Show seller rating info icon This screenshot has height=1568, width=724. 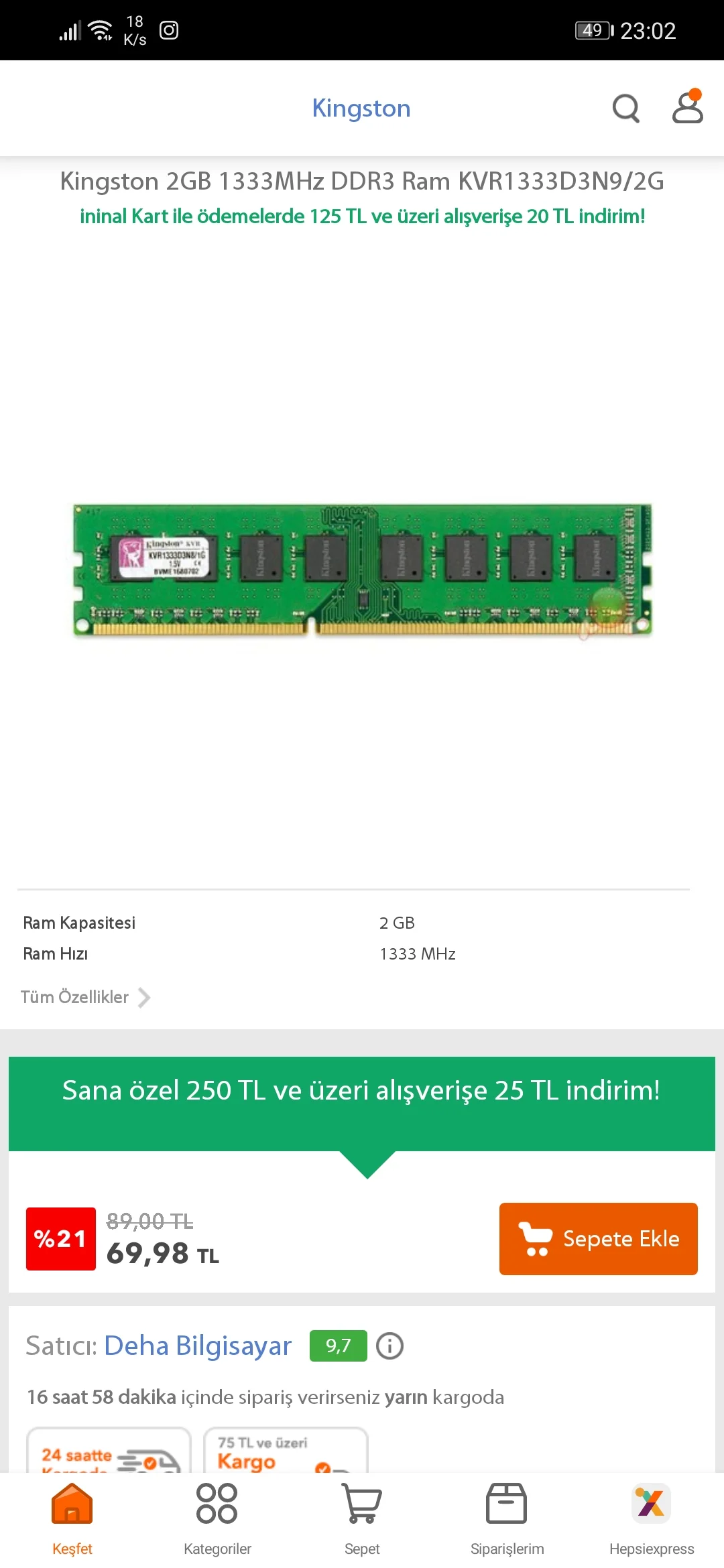click(389, 1346)
